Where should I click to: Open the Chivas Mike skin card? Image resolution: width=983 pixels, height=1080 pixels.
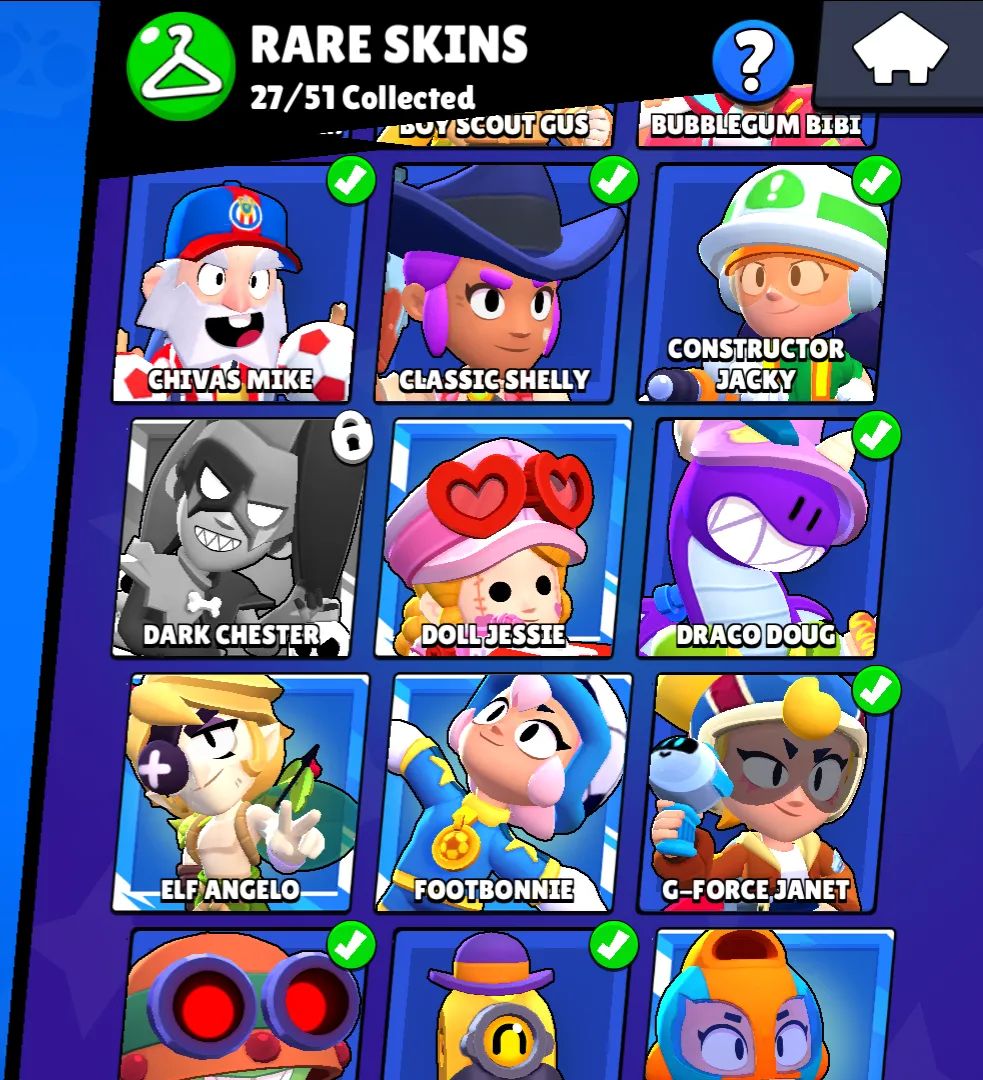click(238, 285)
